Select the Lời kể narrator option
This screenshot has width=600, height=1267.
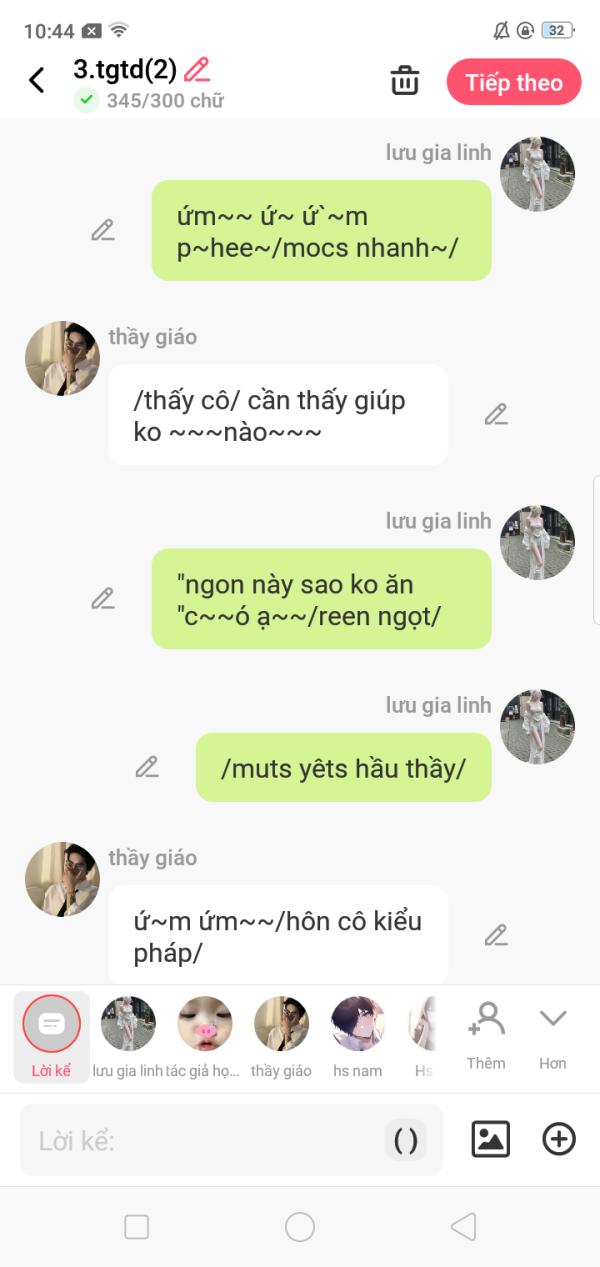51,1035
